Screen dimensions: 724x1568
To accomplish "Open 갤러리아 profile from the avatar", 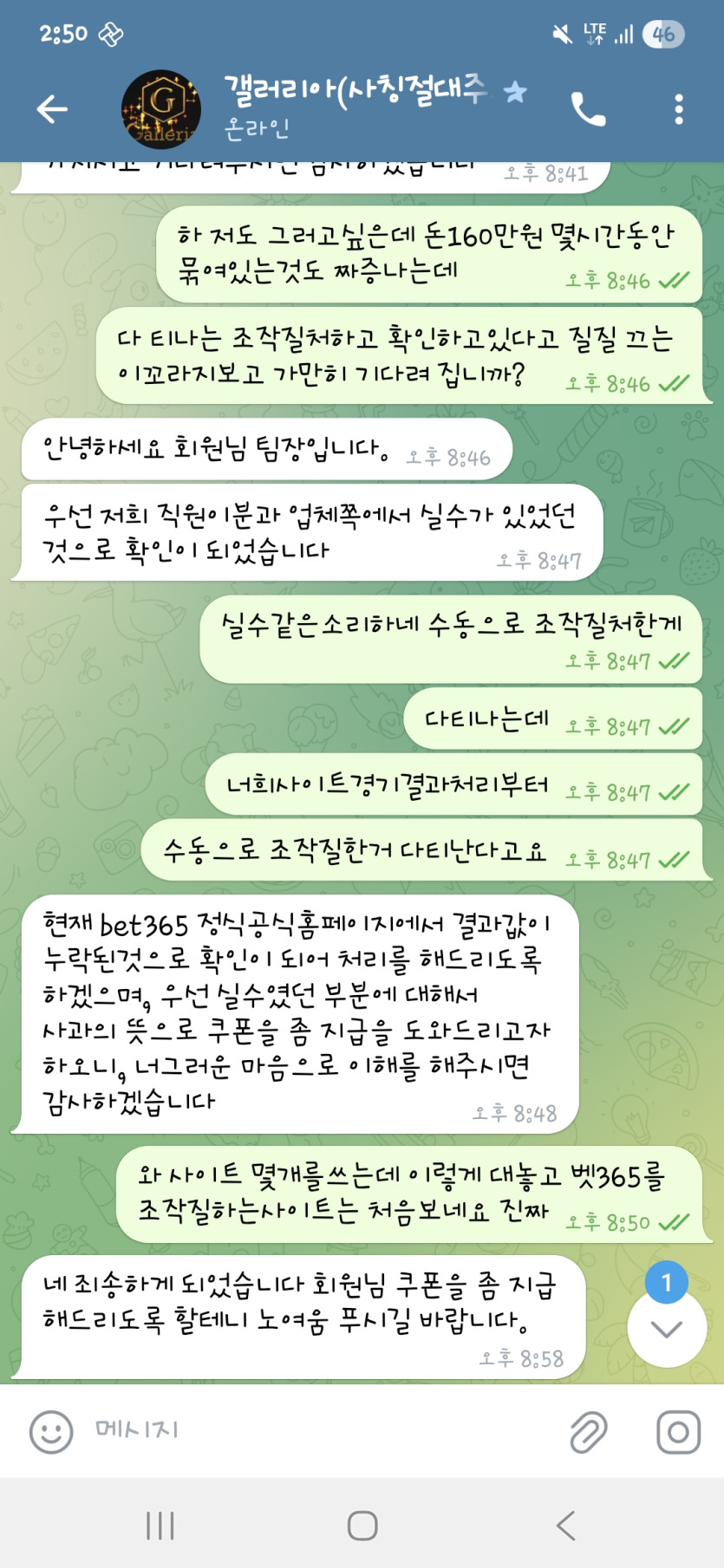I will point(161,109).
